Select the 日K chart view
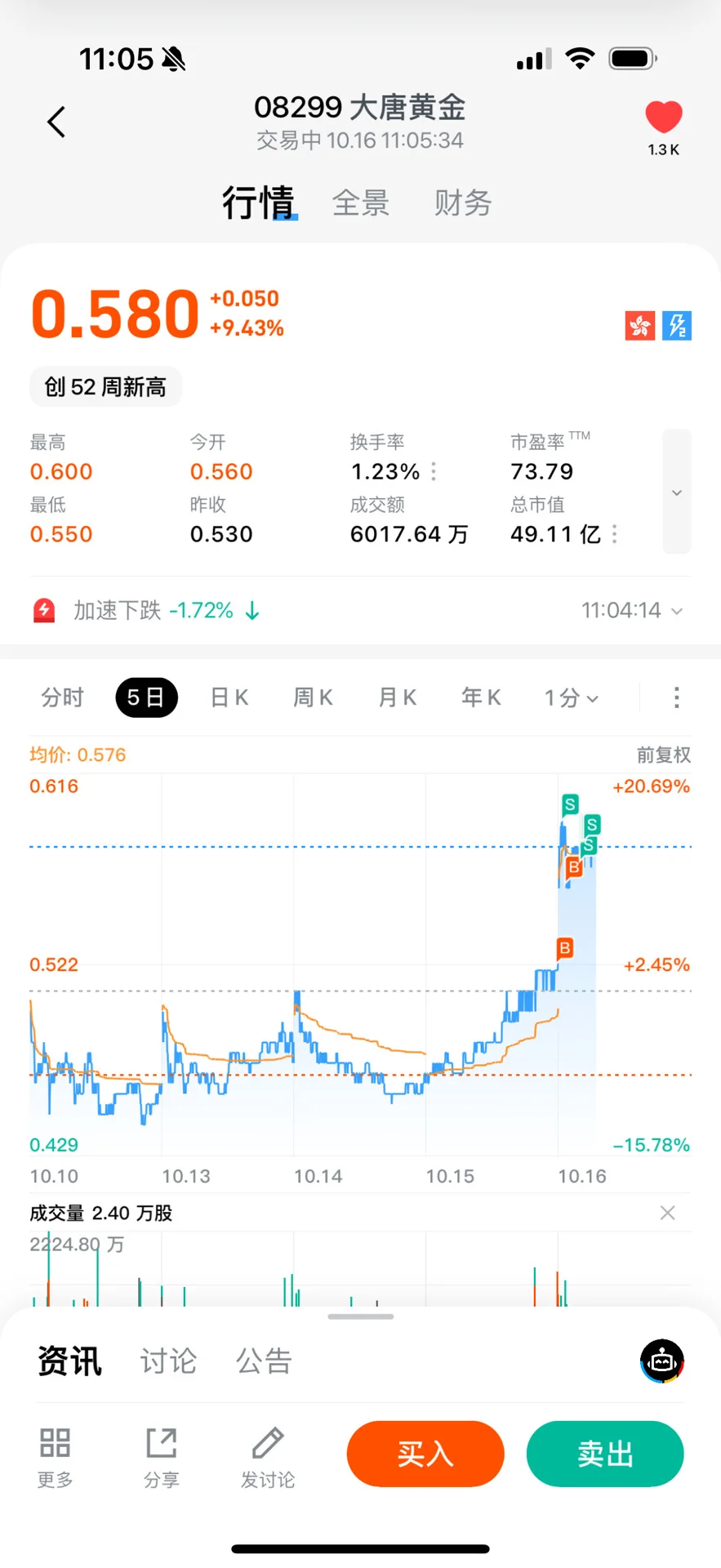The image size is (721, 1568). tap(229, 697)
